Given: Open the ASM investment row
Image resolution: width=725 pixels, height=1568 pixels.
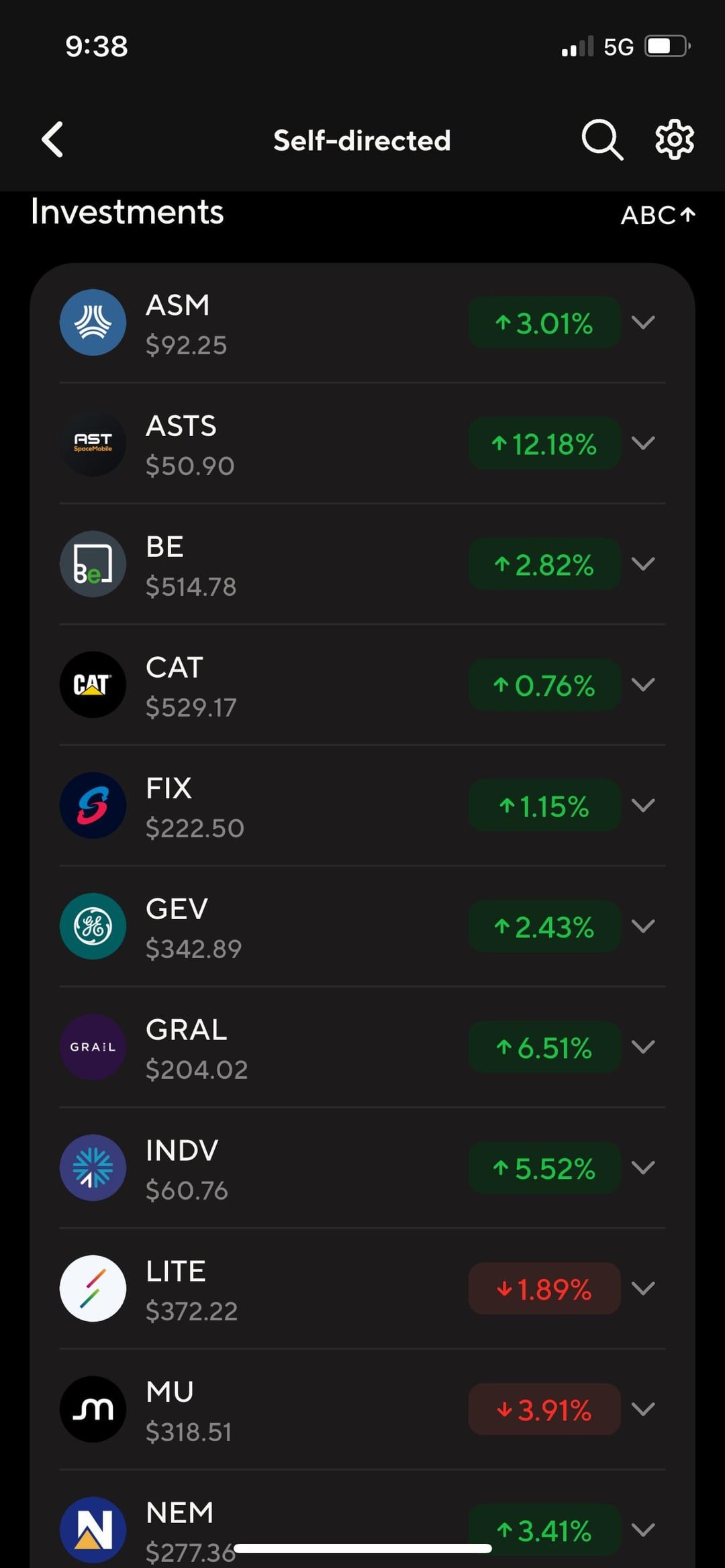Looking at the screenshot, I should 269,323.
